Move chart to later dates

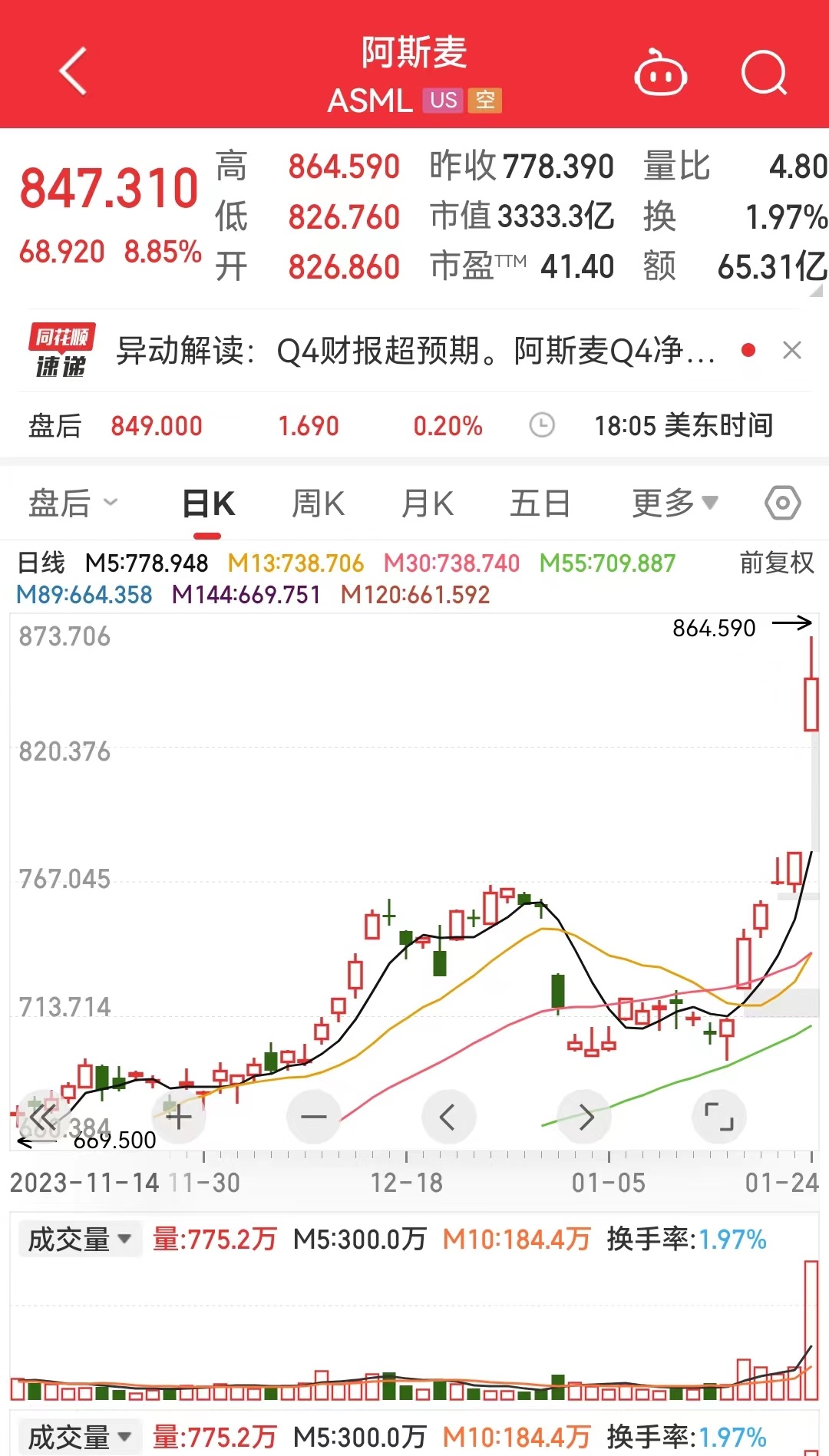[x=585, y=1118]
